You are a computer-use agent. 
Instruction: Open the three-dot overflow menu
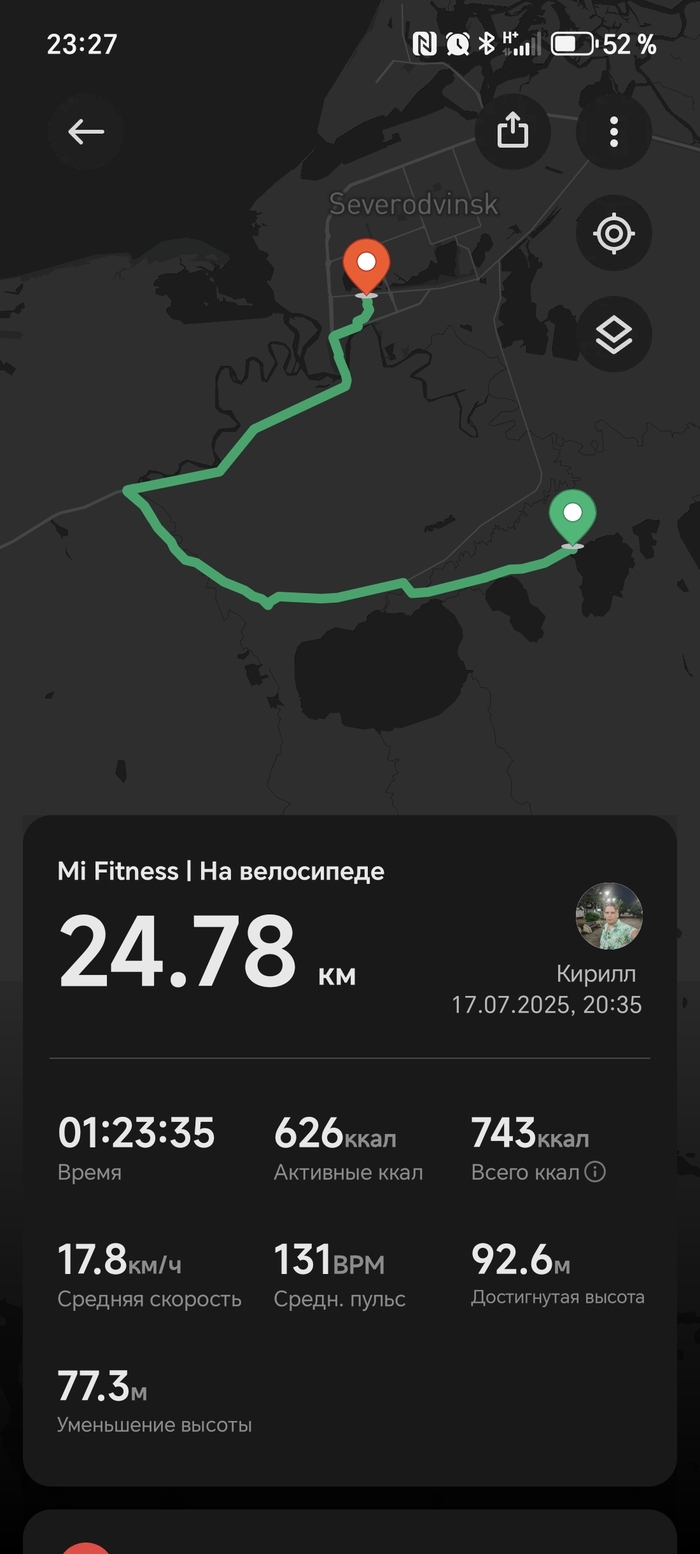(x=613, y=131)
